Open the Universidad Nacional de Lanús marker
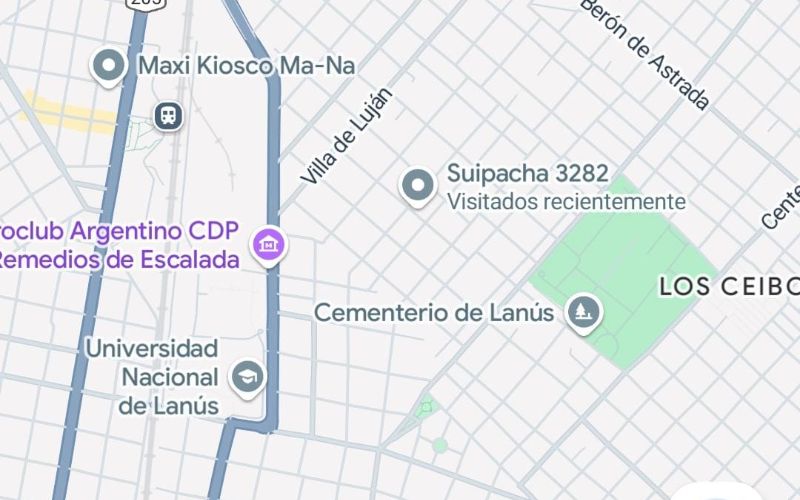Screen dimensions: 800x500 pyautogui.click(x=246, y=377)
